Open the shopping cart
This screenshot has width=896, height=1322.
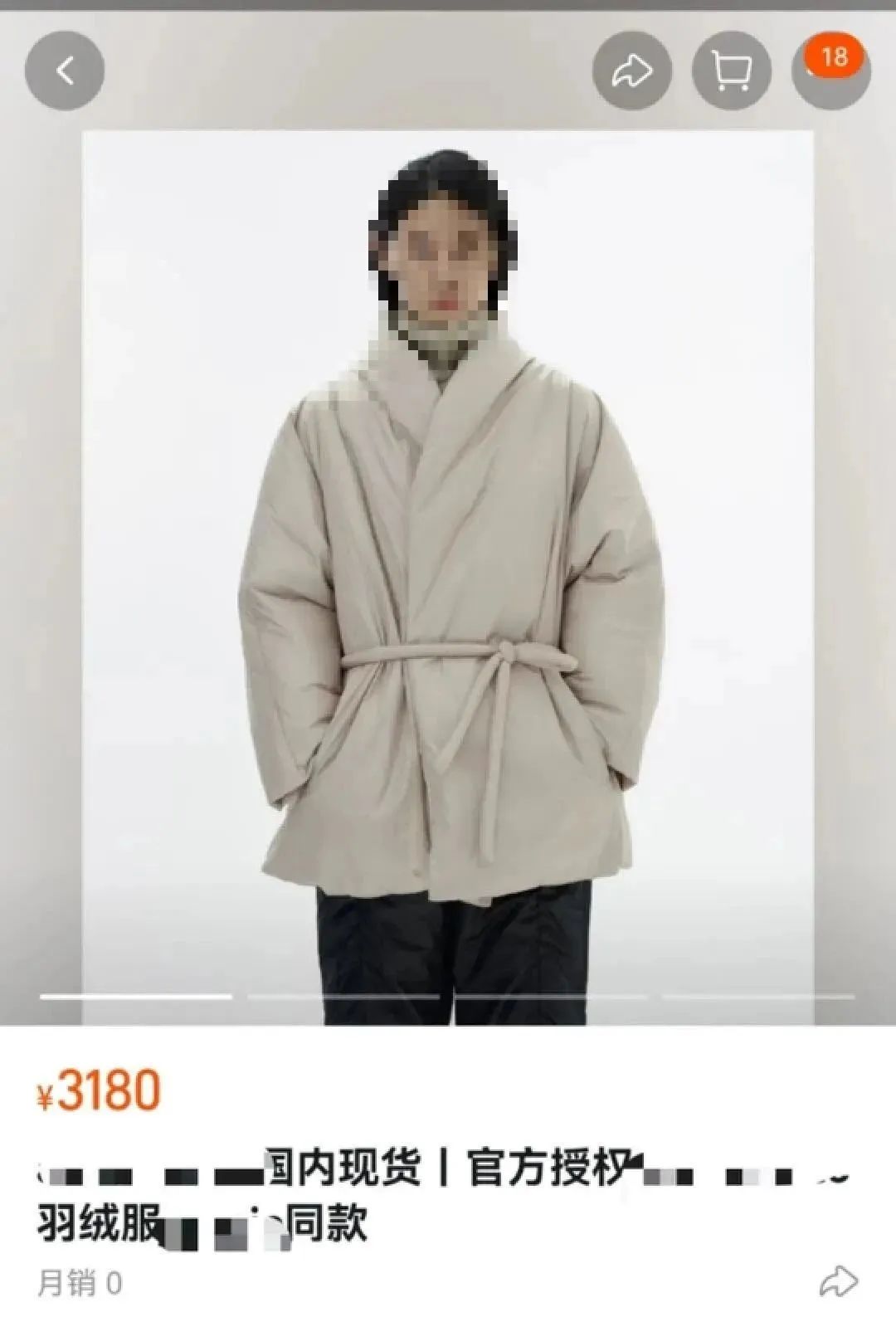pyautogui.click(x=732, y=71)
